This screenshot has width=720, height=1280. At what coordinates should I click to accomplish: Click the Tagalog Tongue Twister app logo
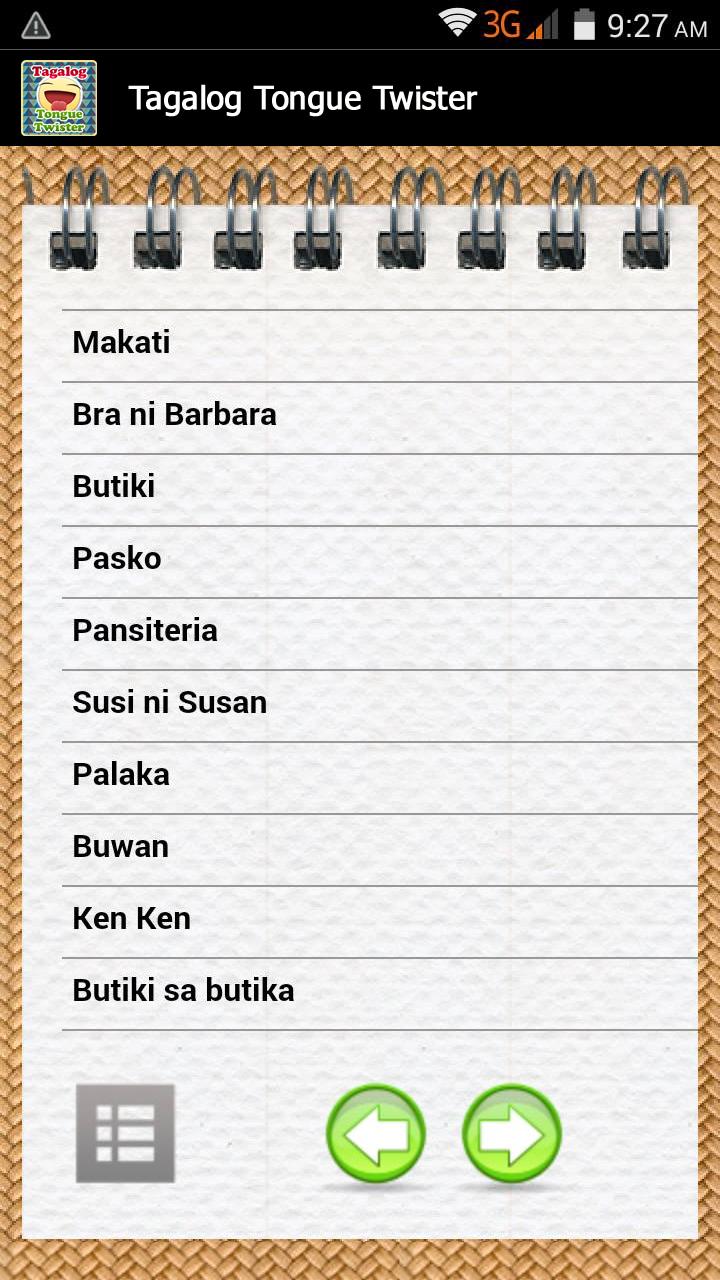pos(57,98)
